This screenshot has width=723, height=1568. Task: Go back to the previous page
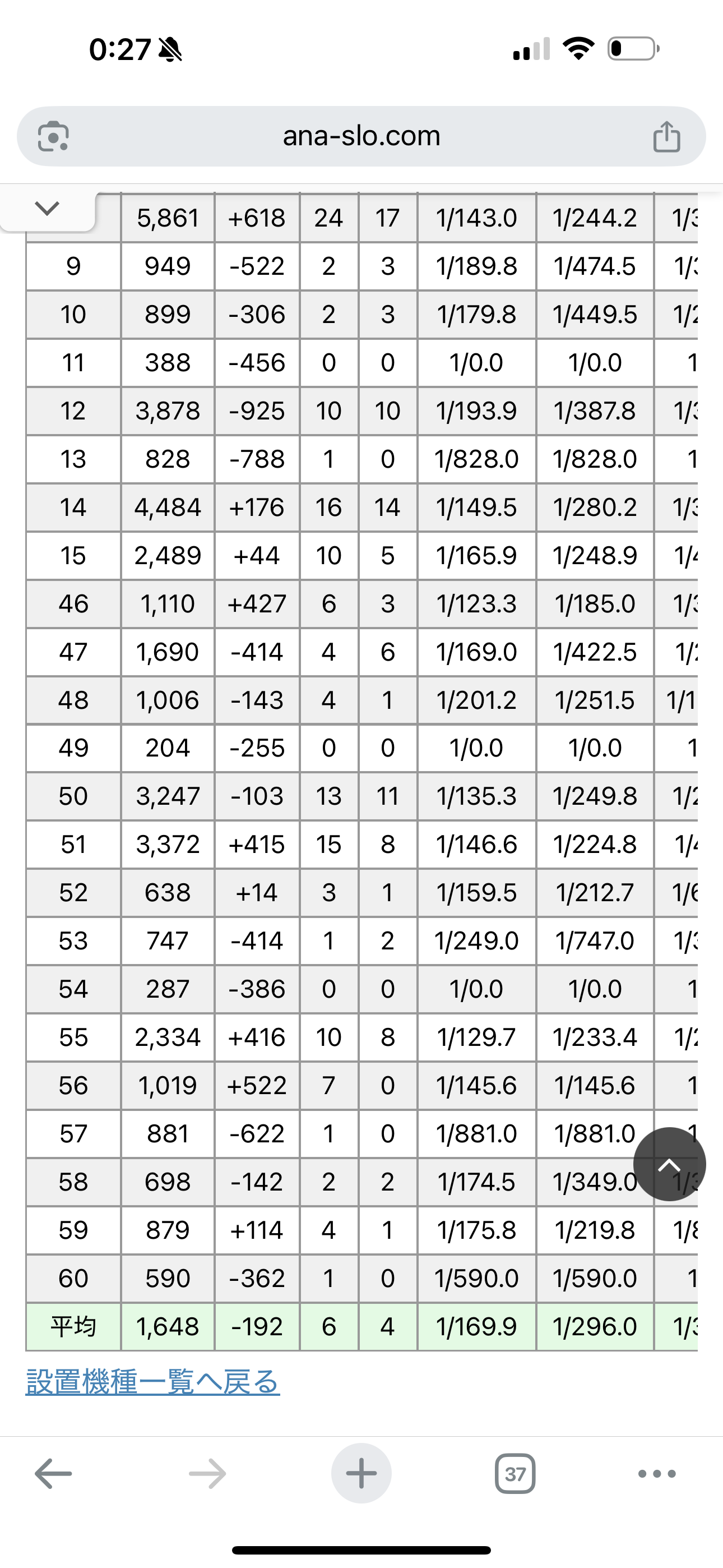[x=54, y=1474]
